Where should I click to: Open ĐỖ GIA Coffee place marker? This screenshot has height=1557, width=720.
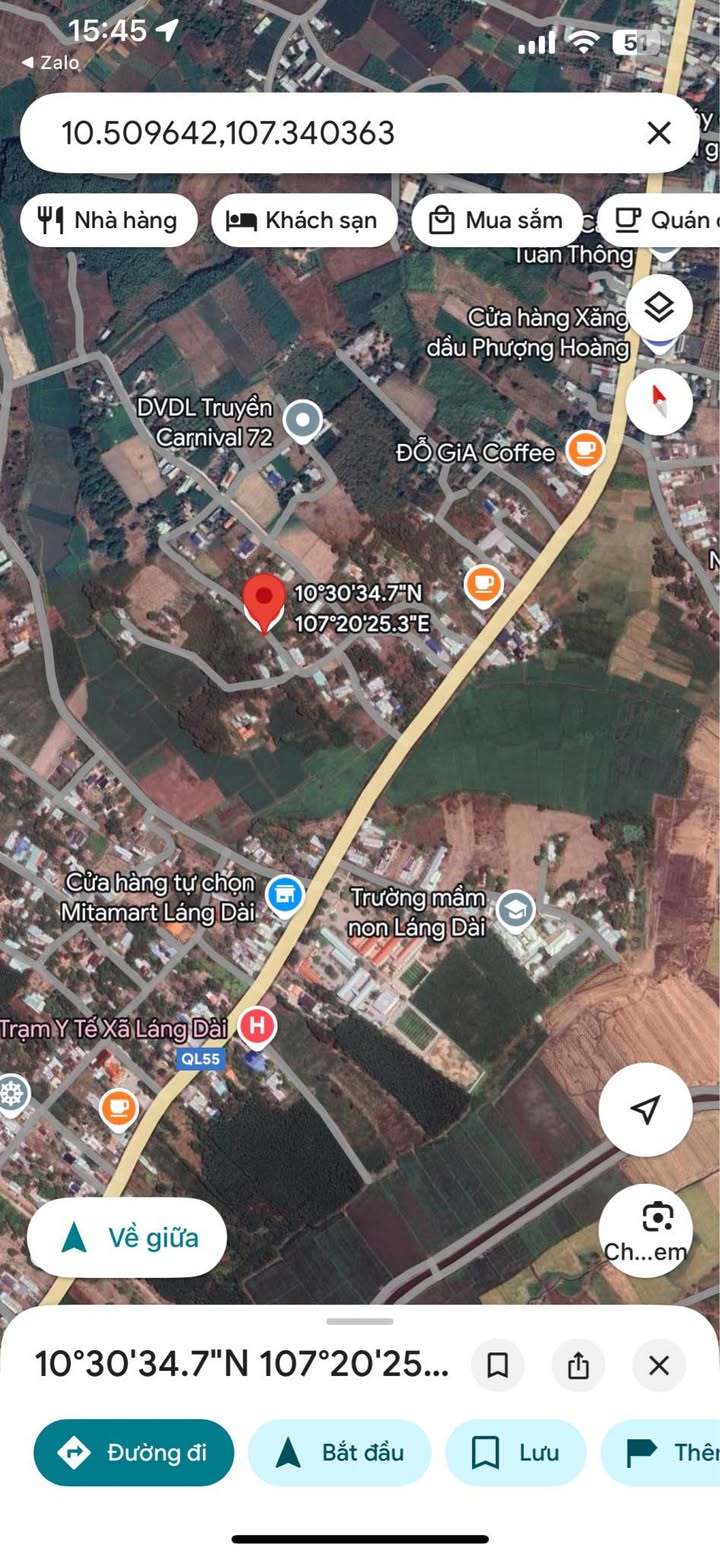585,451
